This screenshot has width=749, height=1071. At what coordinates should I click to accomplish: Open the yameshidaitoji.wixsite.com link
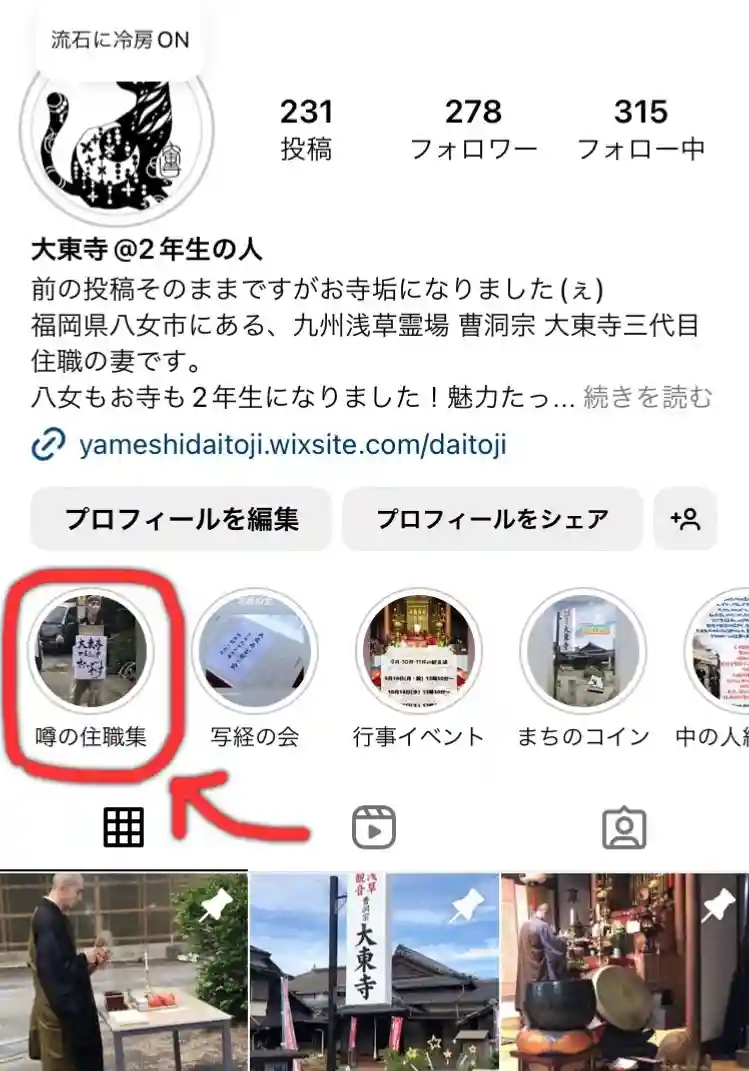coord(292,444)
